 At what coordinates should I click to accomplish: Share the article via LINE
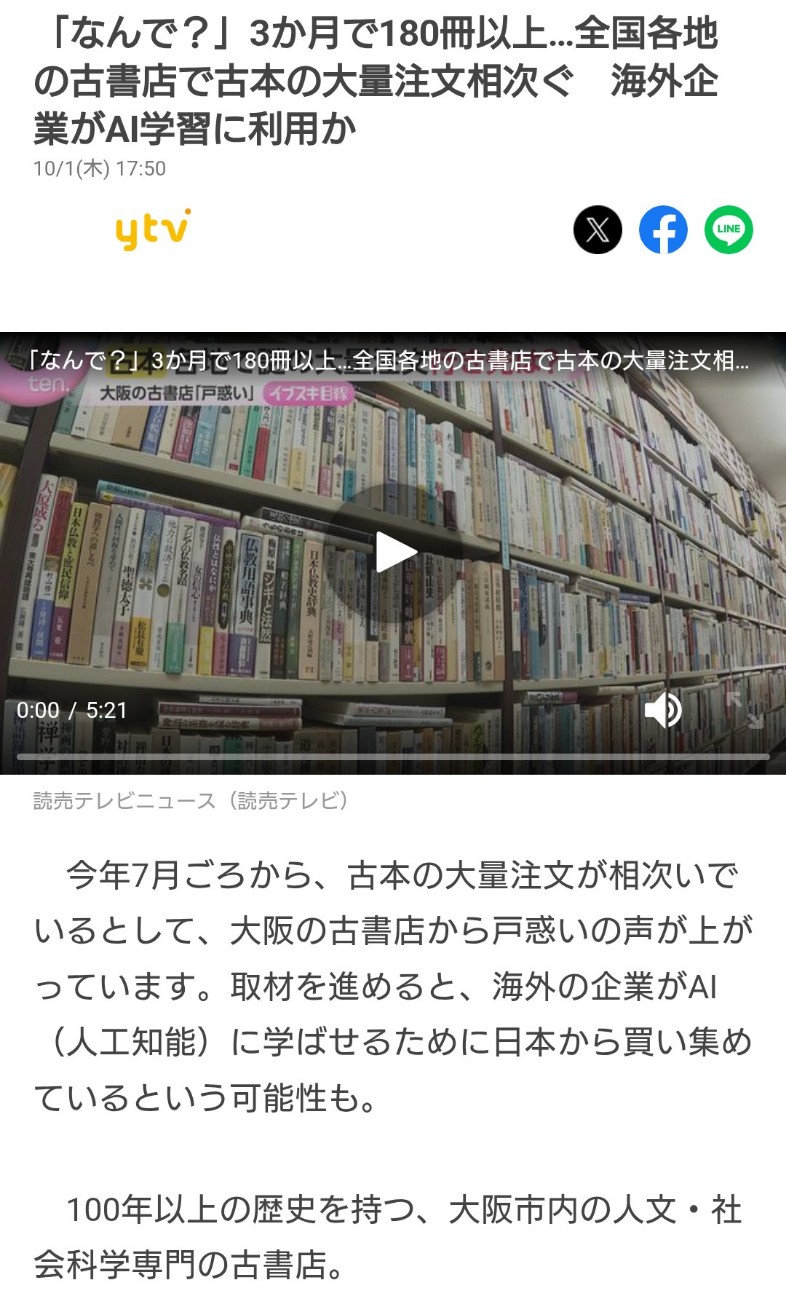729,229
